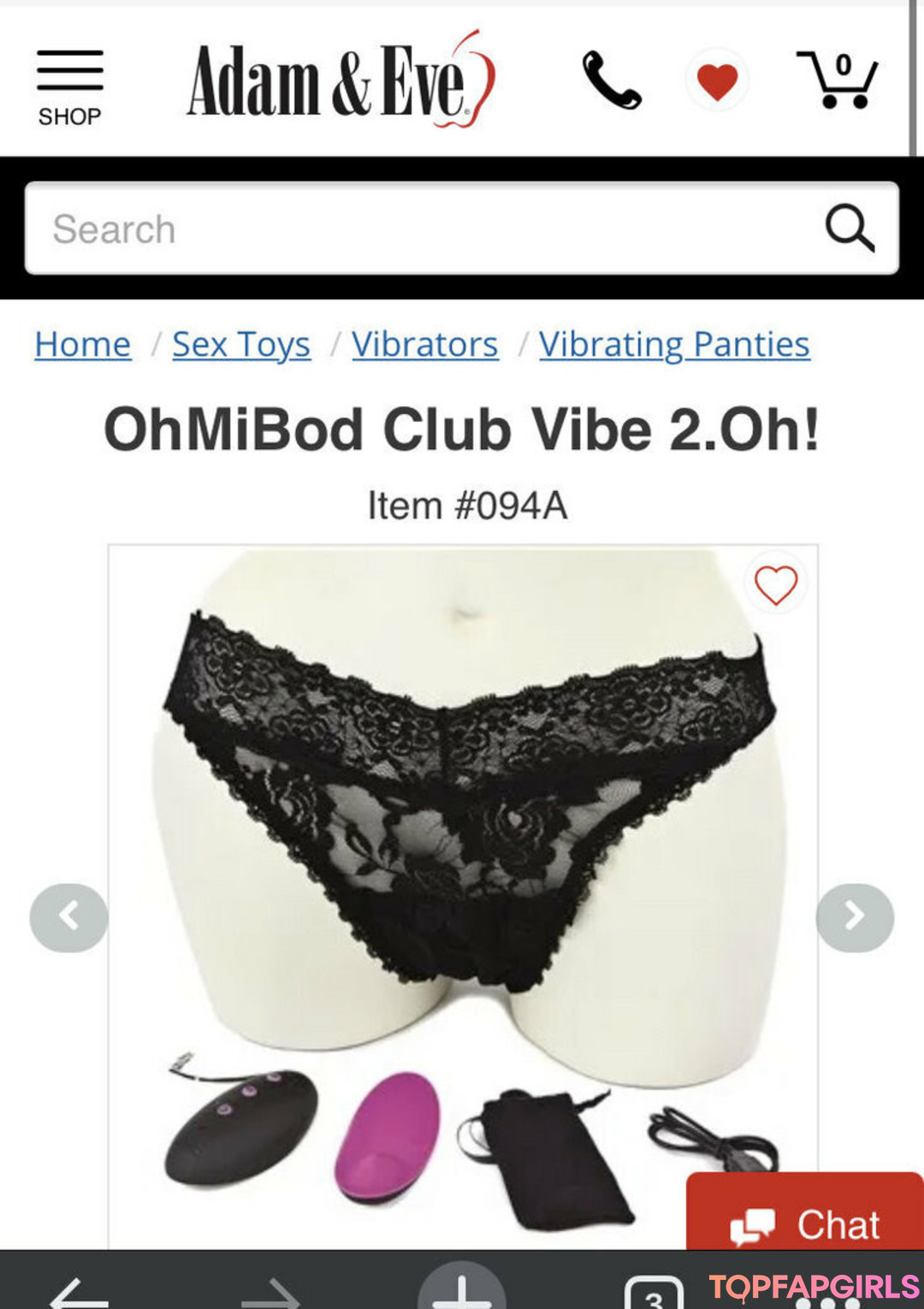924x1309 pixels.
Task: Open the Vibrating Panties breadcrumb link
Action: (x=674, y=345)
